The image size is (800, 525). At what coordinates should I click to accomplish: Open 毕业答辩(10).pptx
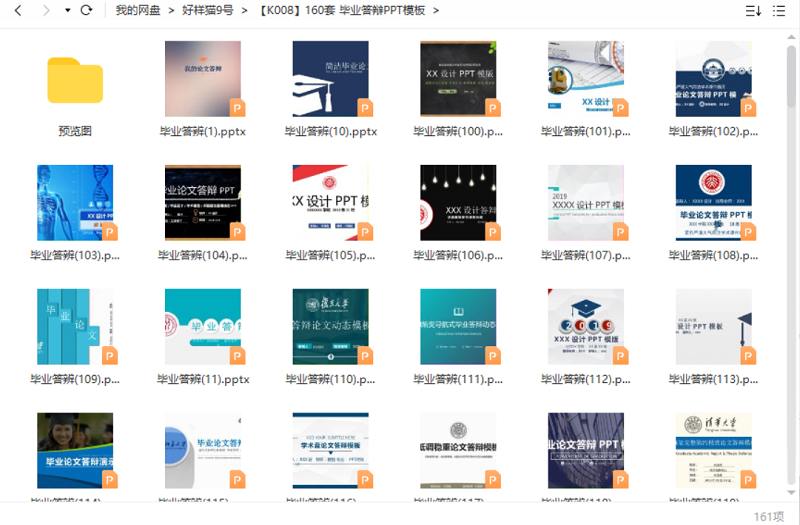[330, 80]
